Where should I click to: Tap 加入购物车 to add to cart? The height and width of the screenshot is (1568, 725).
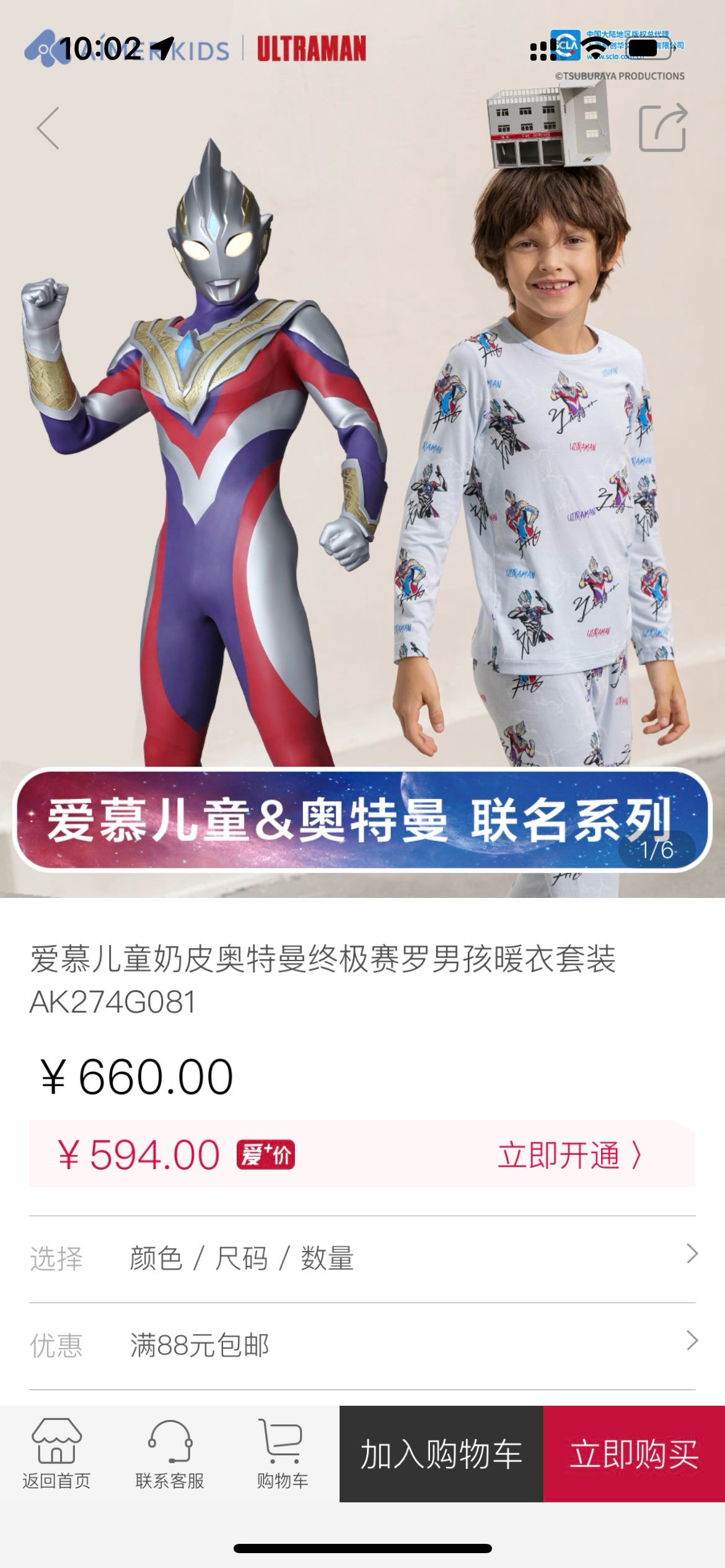click(x=441, y=1453)
